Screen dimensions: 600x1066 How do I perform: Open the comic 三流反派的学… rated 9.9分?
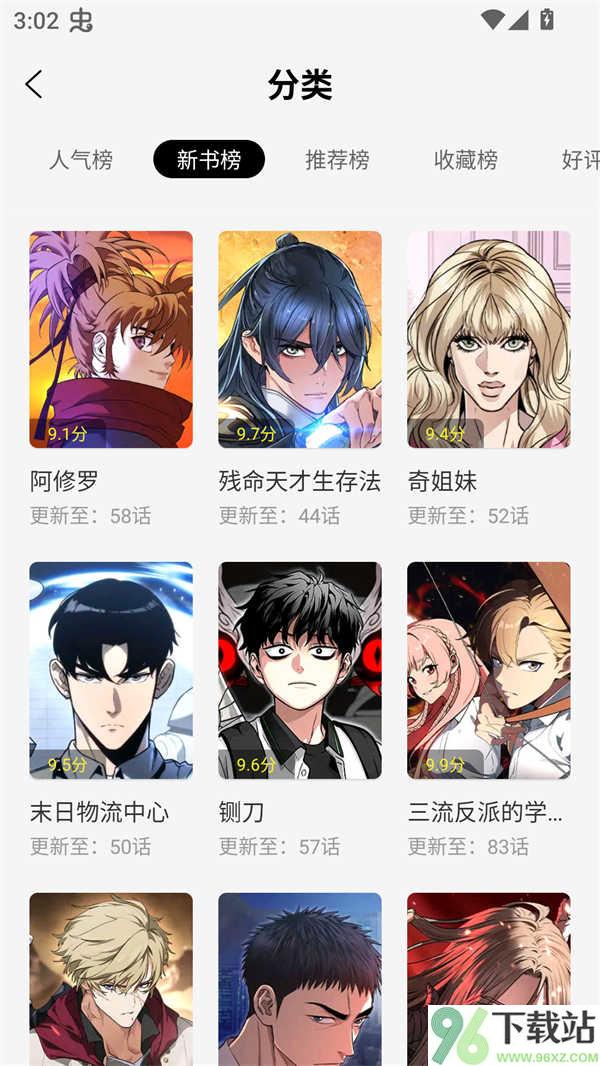tap(488, 670)
